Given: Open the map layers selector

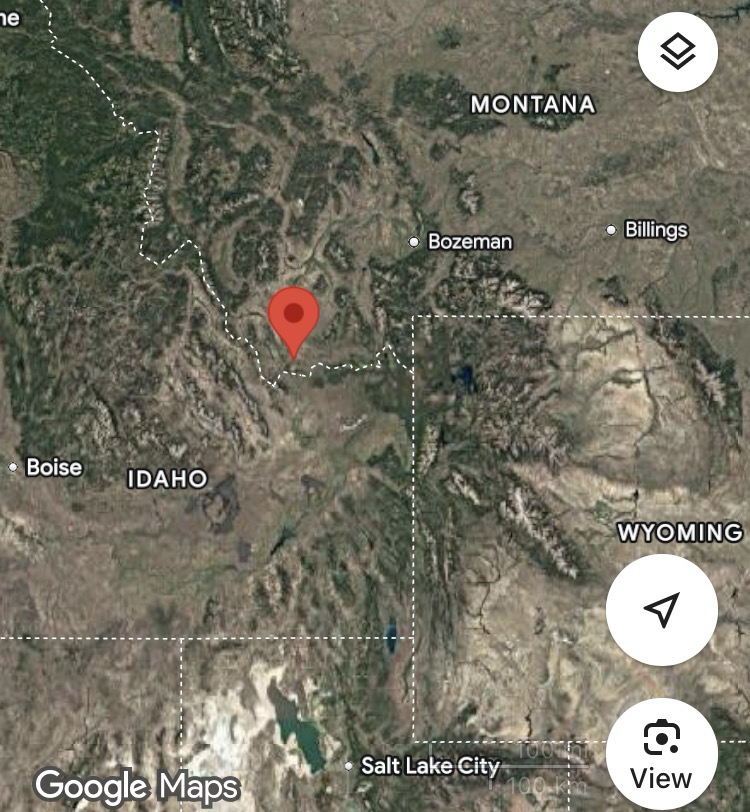Looking at the screenshot, I should (x=677, y=51).
